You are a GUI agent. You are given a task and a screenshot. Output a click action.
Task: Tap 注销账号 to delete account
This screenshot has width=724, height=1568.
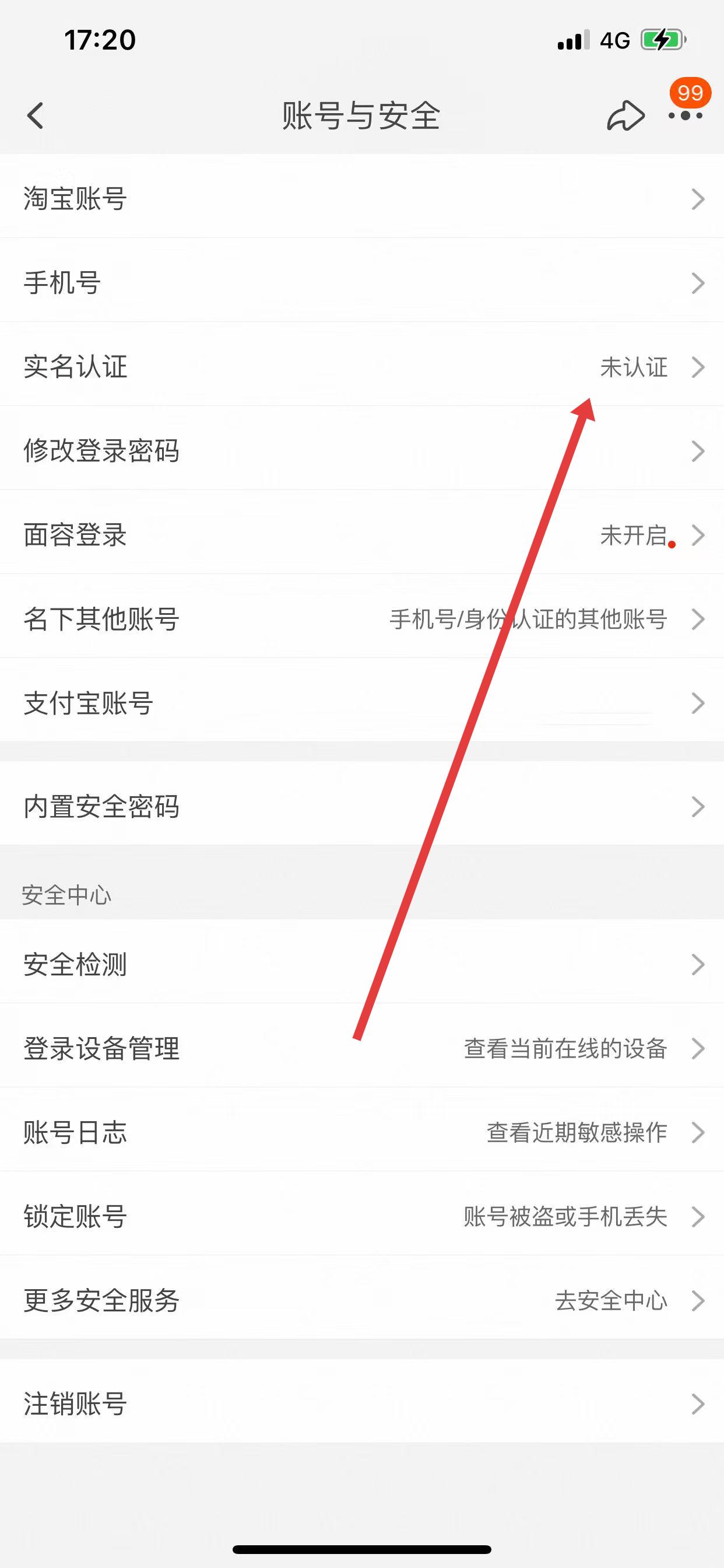tap(362, 1403)
